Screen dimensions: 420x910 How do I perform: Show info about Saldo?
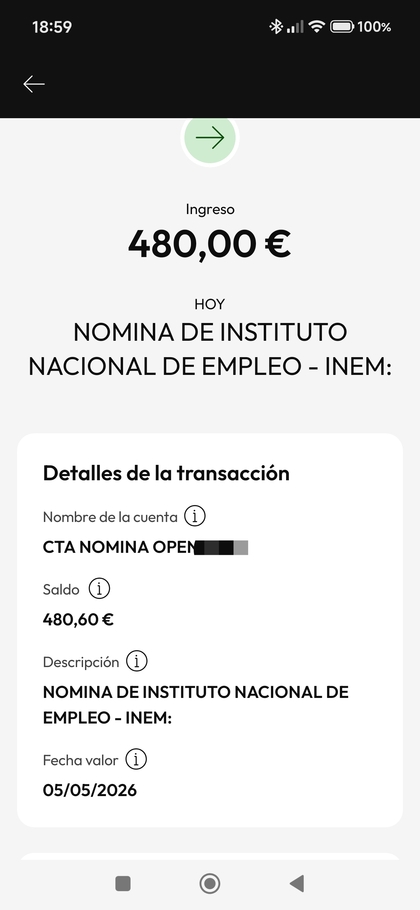[99, 589]
